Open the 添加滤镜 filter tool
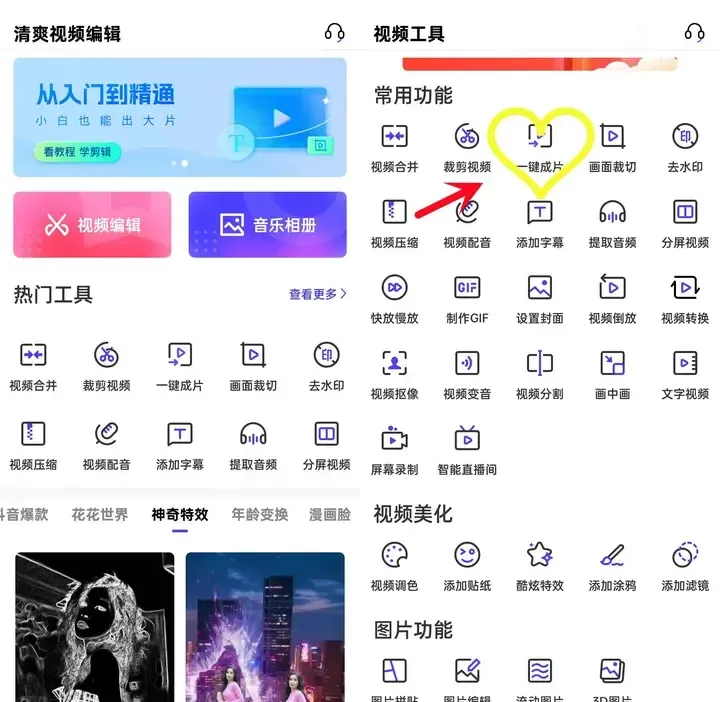This screenshot has height=702, width=720. 685,565
